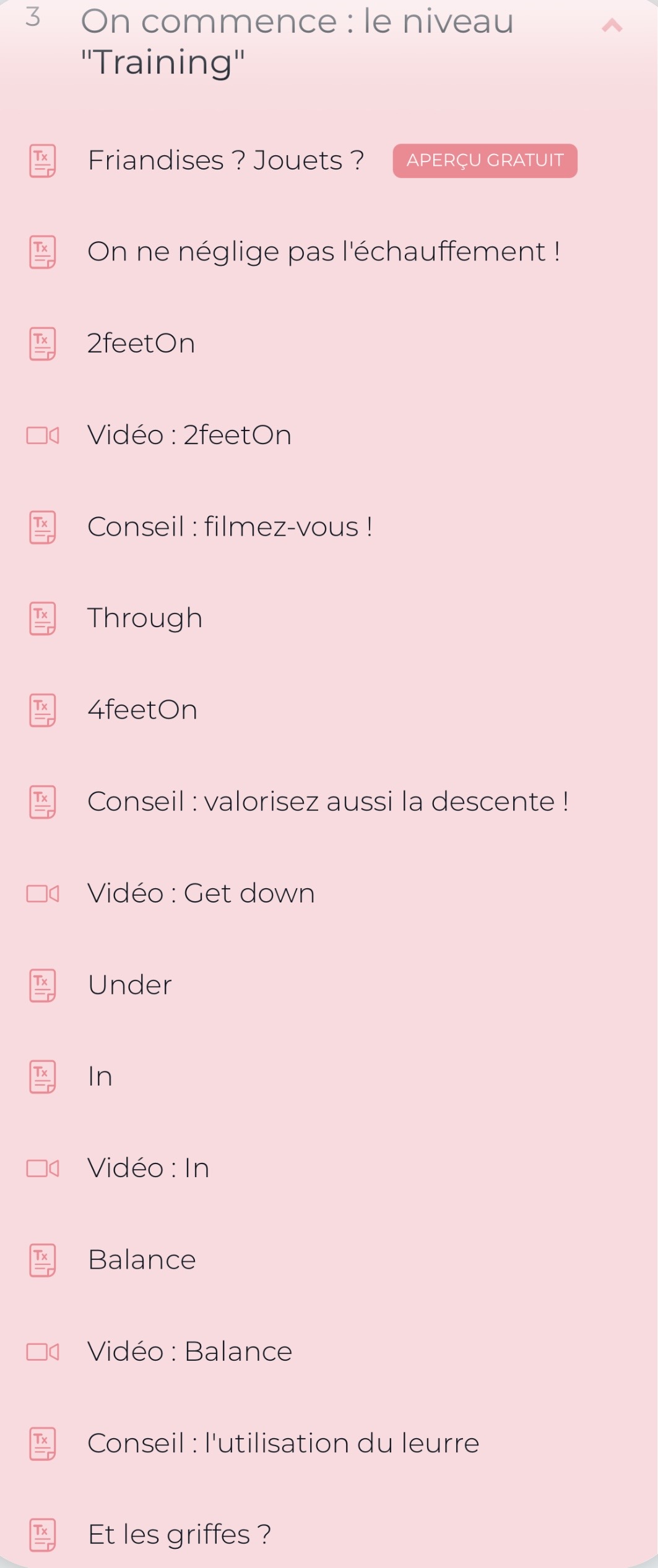The width and height of the screenshot is (658, 1568).
Task: Play the "Vidéo : 2feetOn" lesson
Action: point(189,435)
